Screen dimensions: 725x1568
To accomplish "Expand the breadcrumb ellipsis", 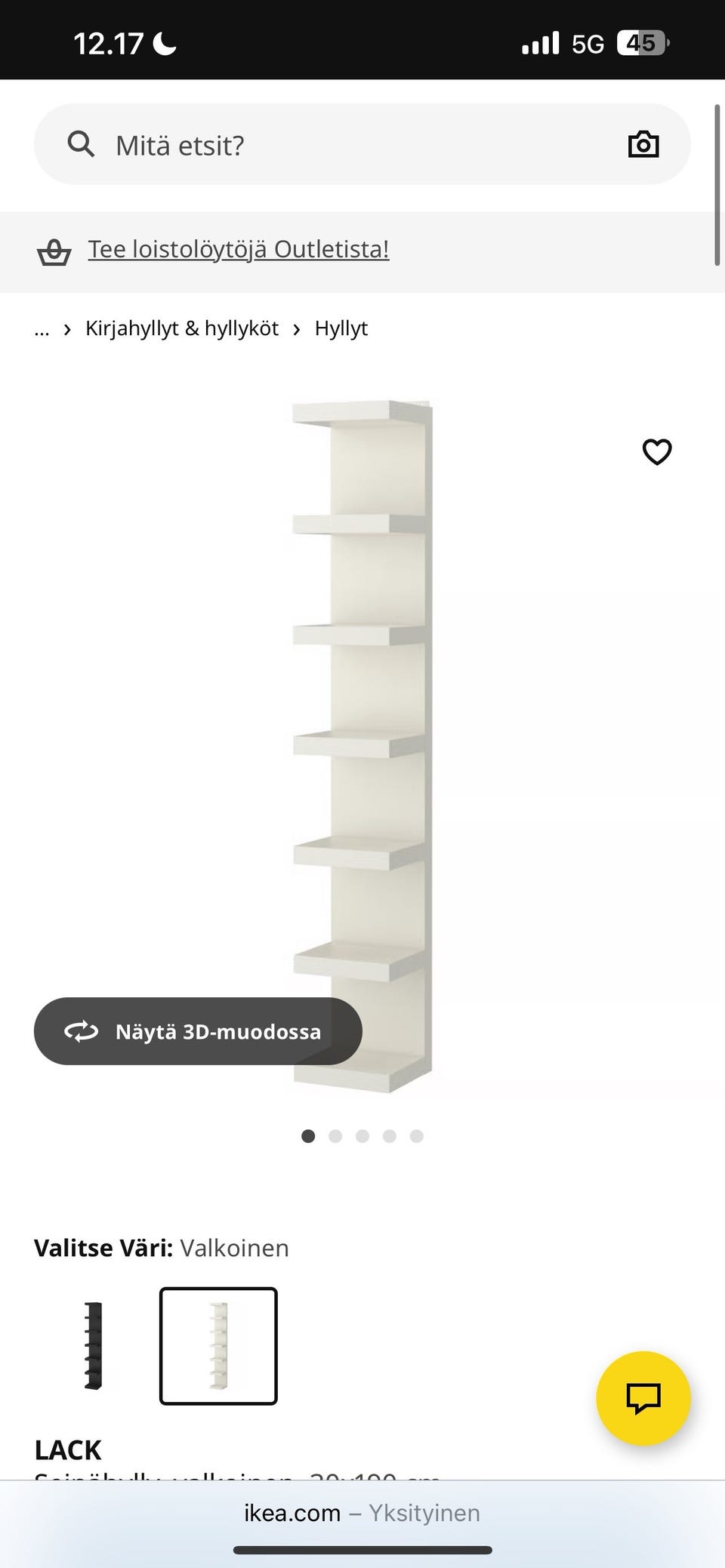I will click(42, 328).
